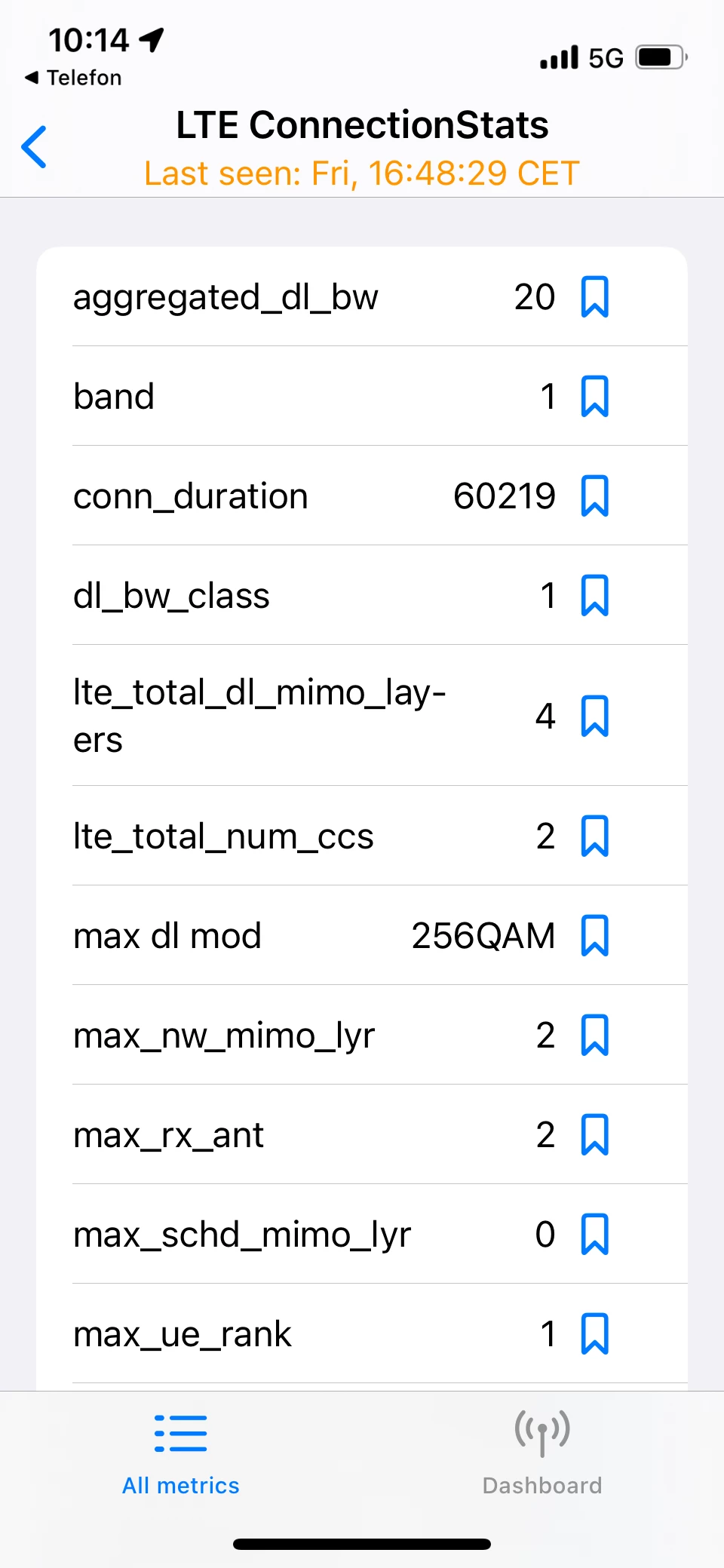Screen dimensions: 724x1568
Task: Return to the Telefon app
Action: (x=73, y=78)
